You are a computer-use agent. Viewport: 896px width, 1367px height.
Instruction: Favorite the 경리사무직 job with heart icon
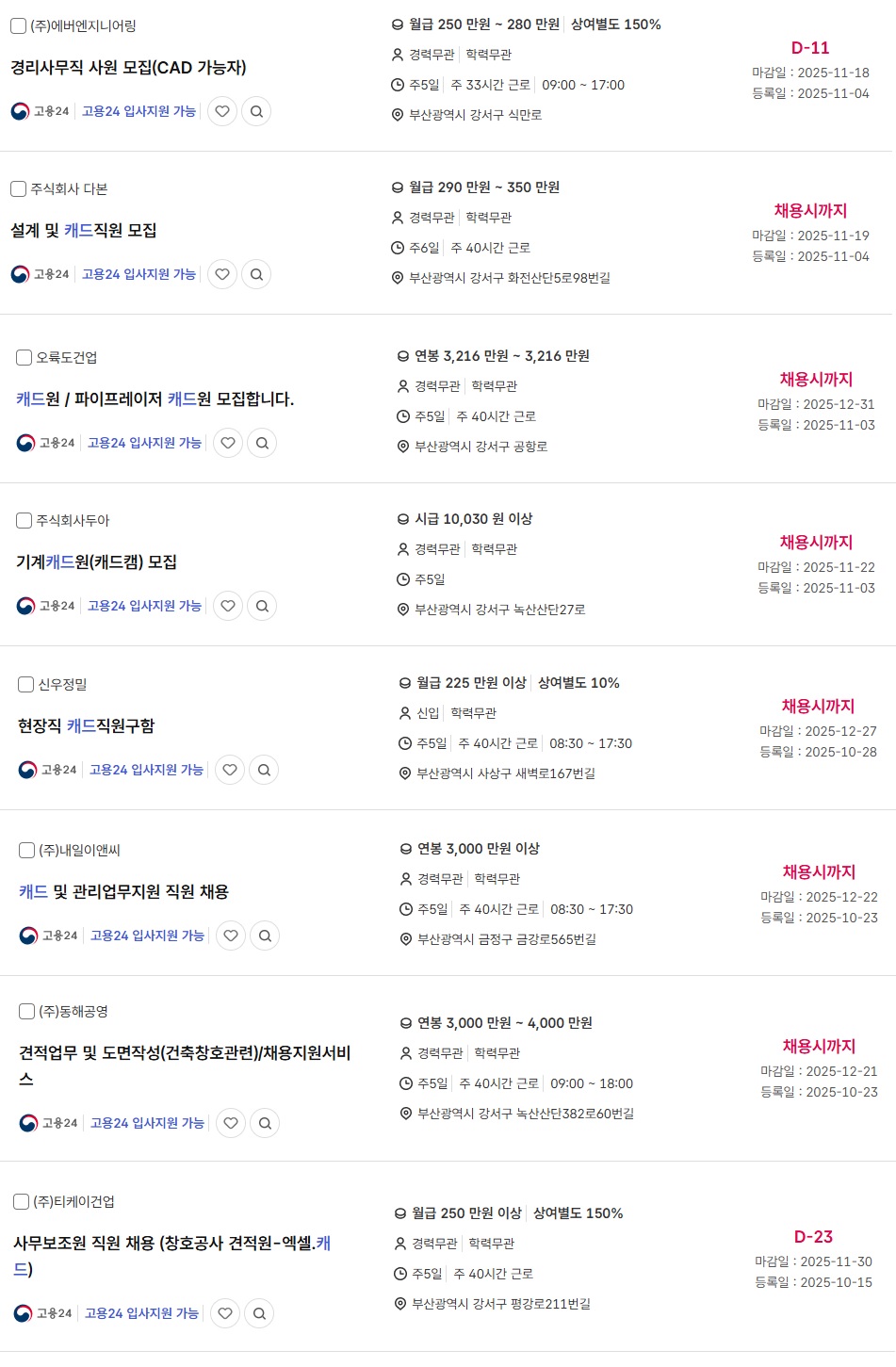pos(222,111)
